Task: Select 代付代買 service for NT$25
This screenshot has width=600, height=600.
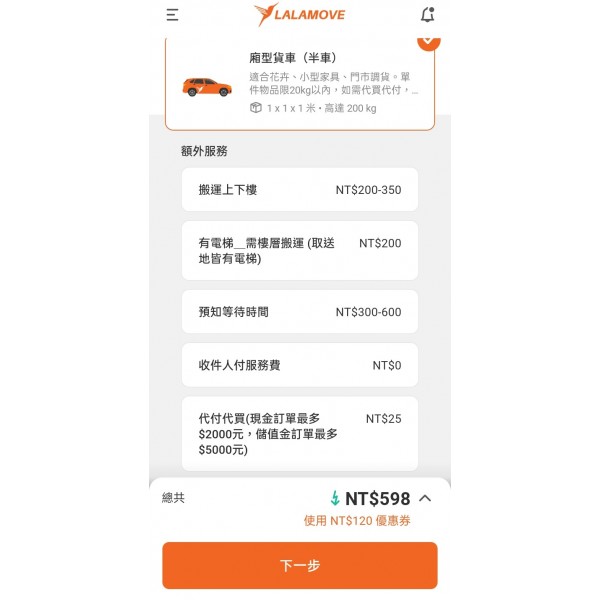Action: click(x=299, y=434)
